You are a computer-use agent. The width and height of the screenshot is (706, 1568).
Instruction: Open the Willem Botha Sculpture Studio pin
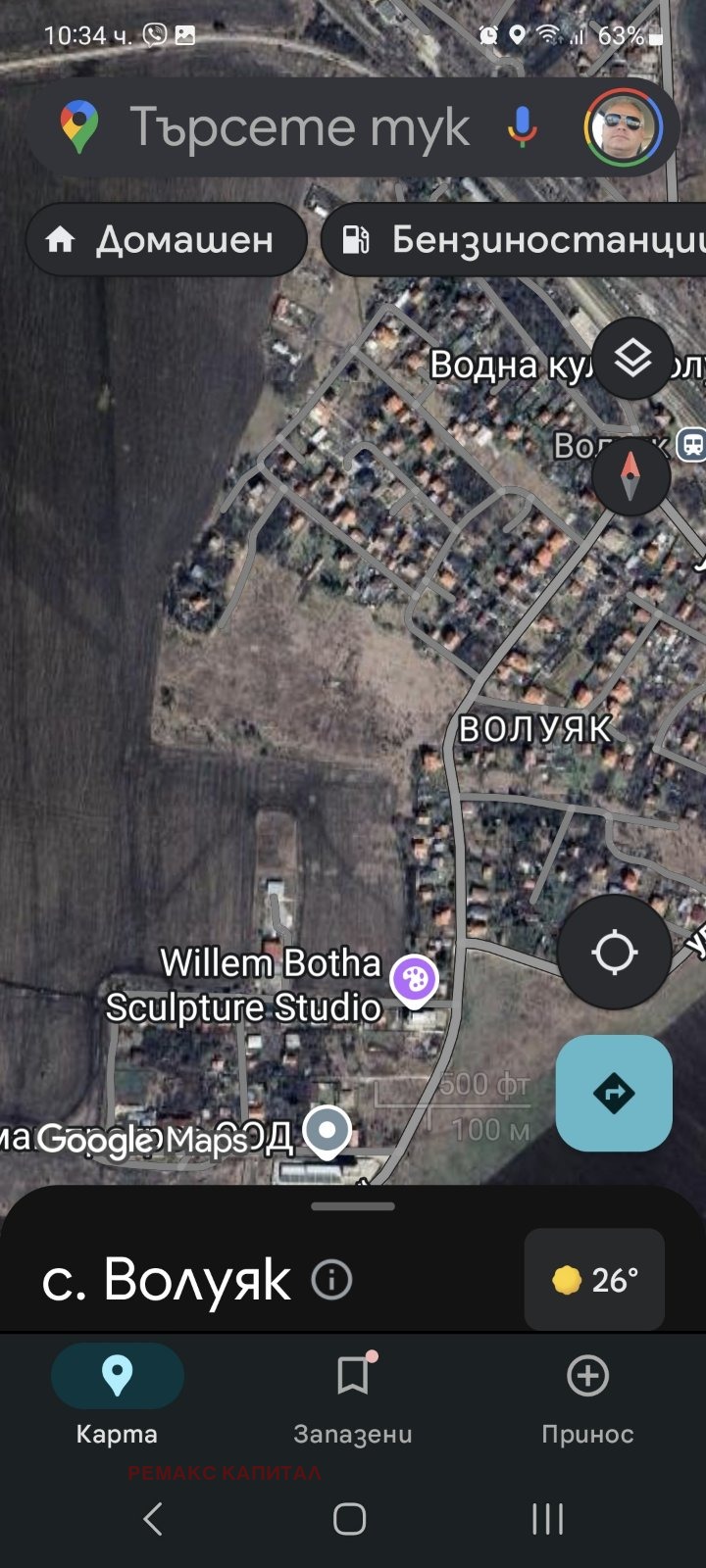(414, 979)
